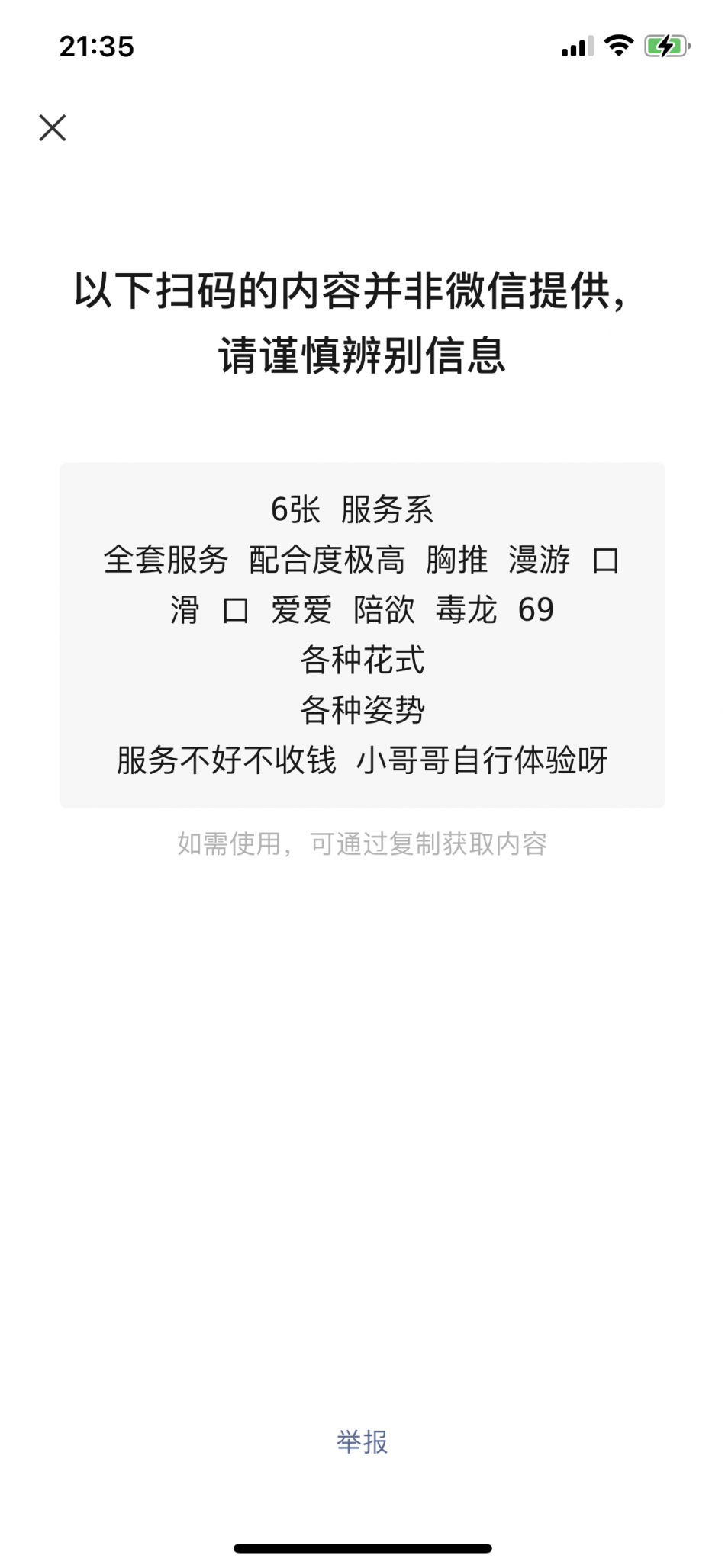Tap the 举报 report link
725x1568 pixels.
362,1441
